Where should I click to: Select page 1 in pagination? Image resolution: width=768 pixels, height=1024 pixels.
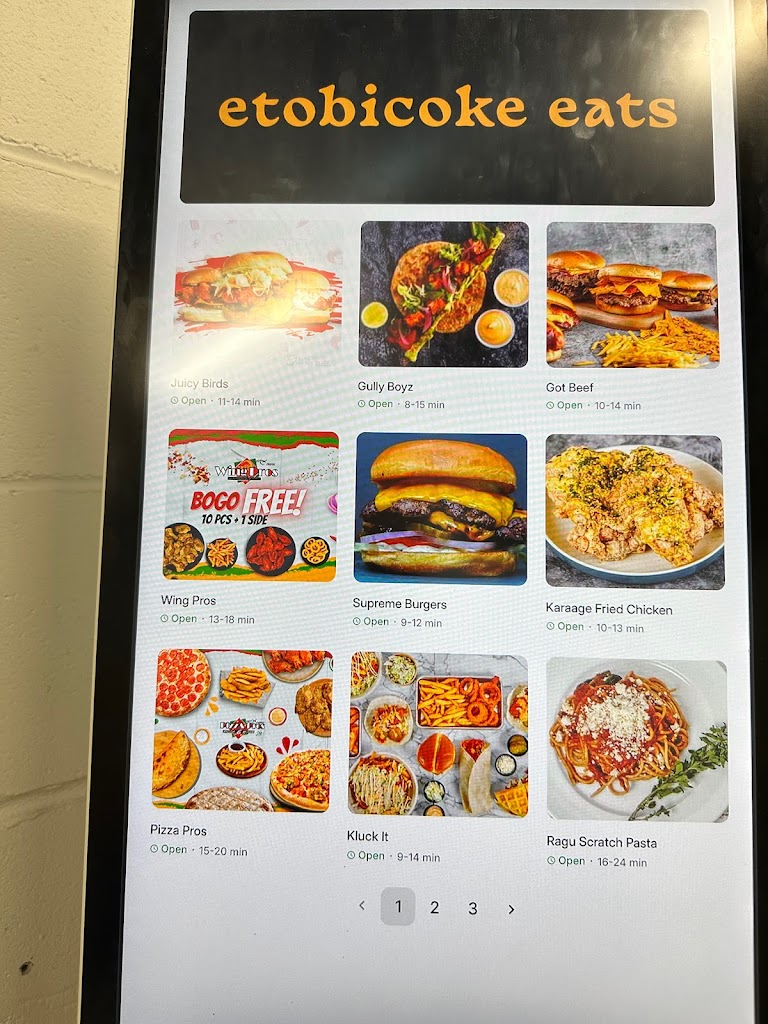398,907
